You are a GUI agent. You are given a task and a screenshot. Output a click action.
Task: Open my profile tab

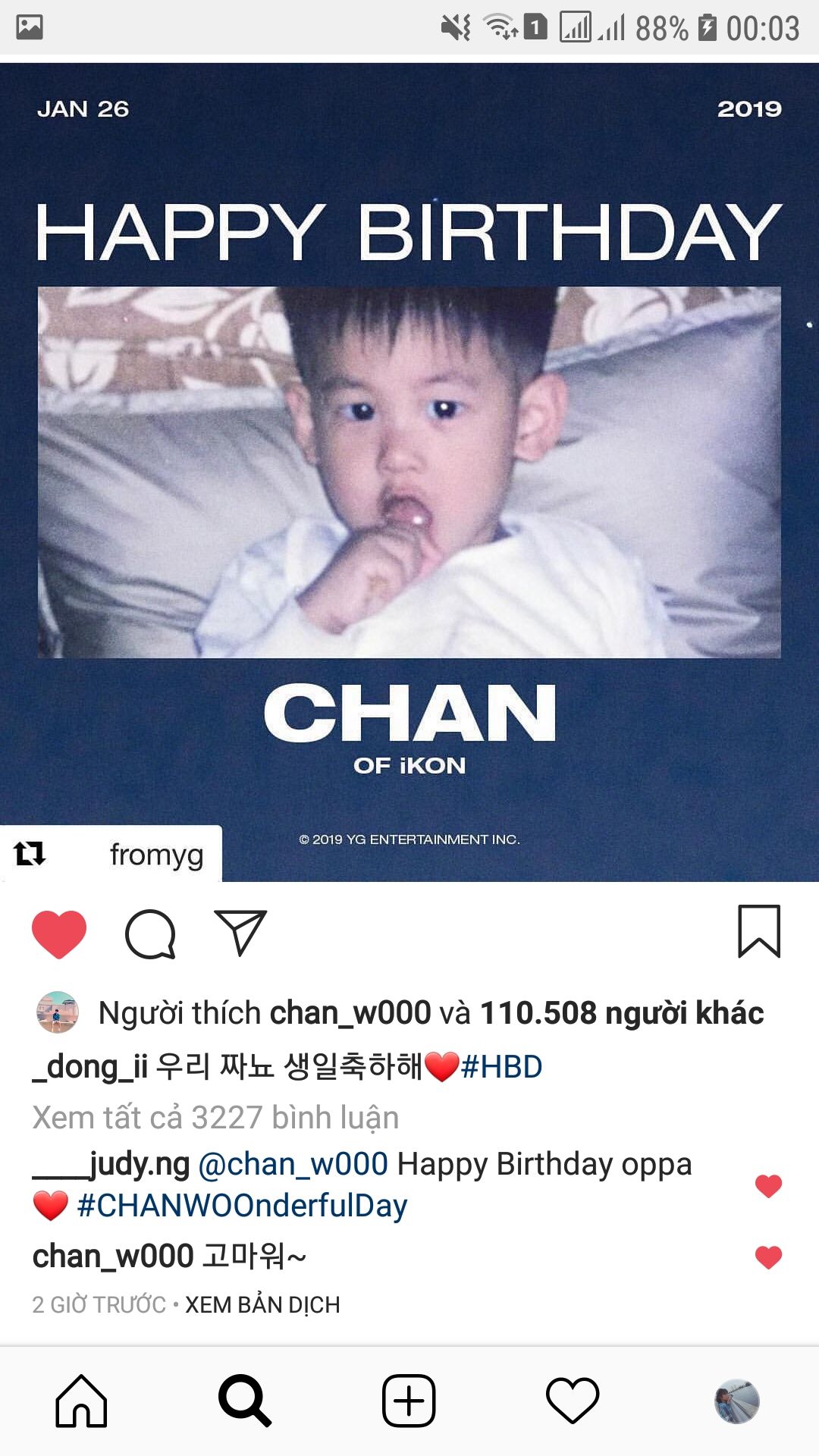(736, 1401)
